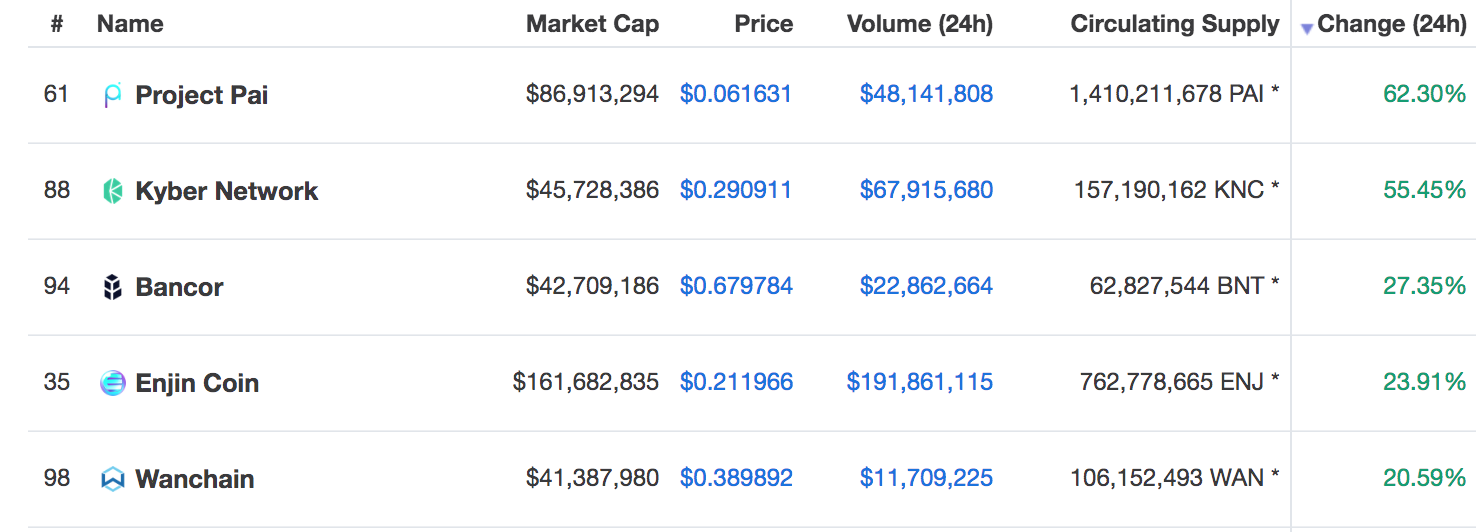
Task: Open the Project Pai price link $0.061631
Action: 736,95
